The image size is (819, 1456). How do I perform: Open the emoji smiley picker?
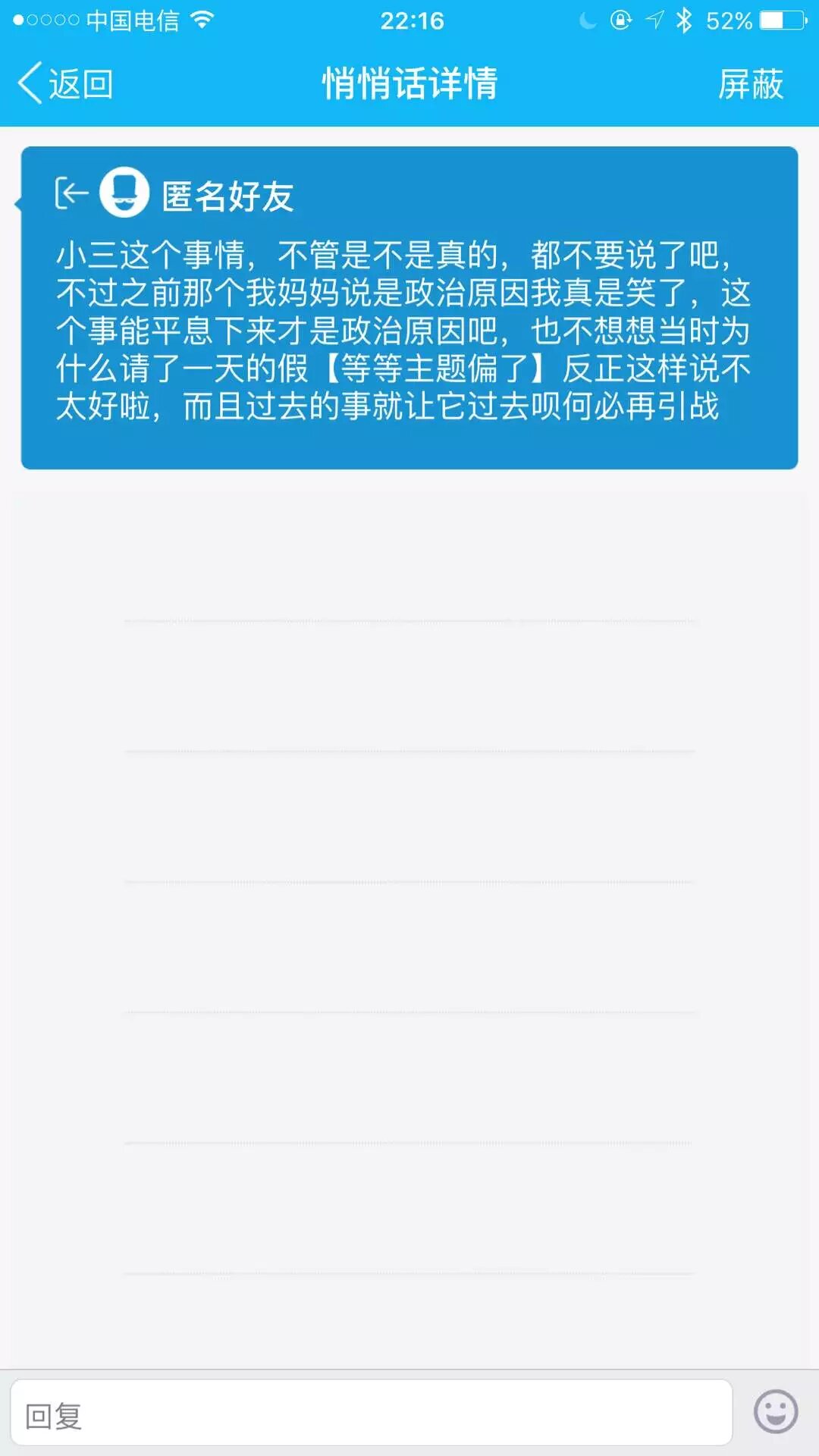[x=775, y=1412]
